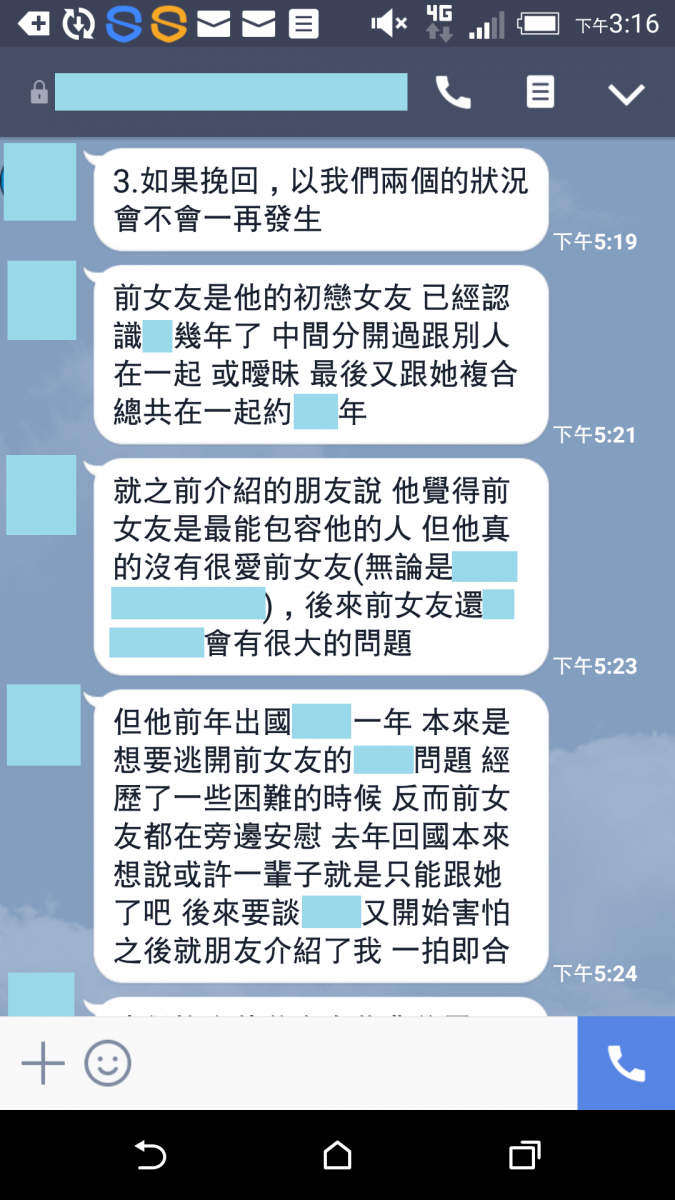Start a voice call from header
This screenshot has width=675, height=1200.
(453, 93)
